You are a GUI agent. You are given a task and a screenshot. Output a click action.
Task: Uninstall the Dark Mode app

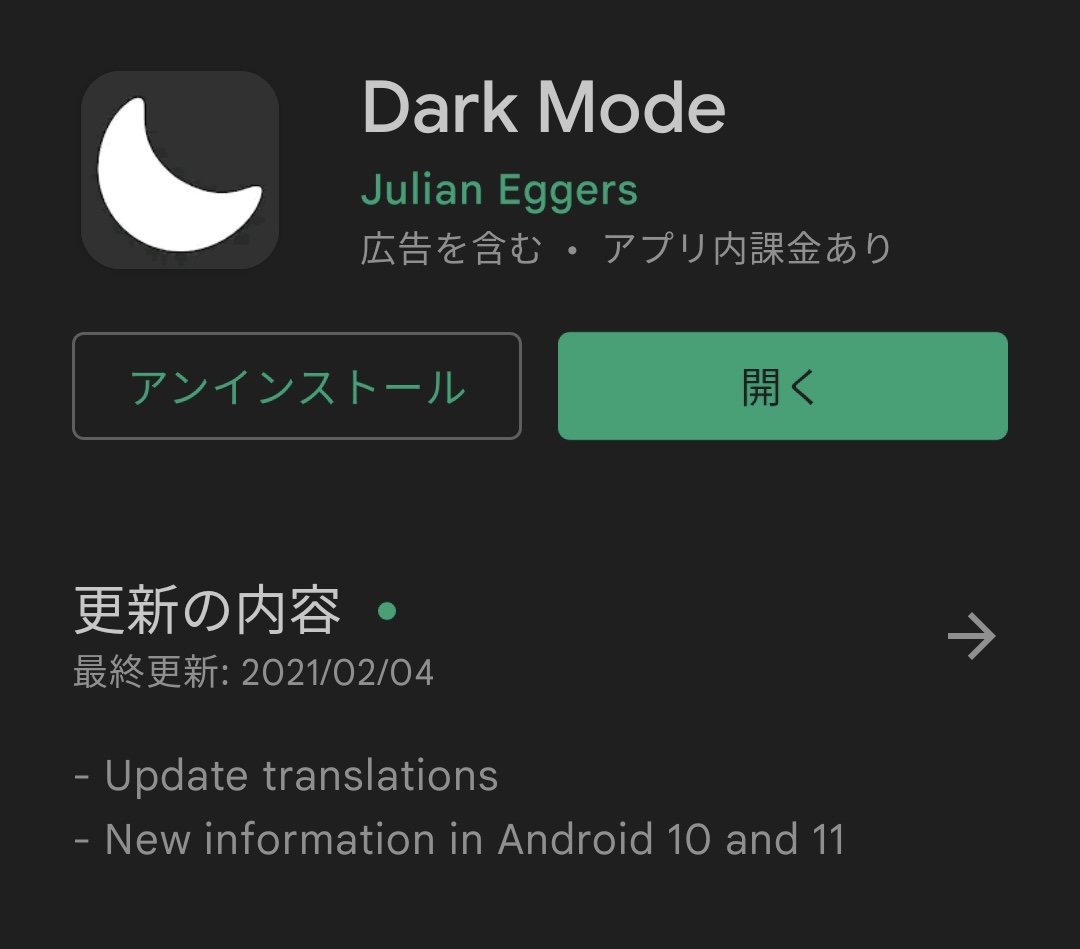click(x=296, y=386)
